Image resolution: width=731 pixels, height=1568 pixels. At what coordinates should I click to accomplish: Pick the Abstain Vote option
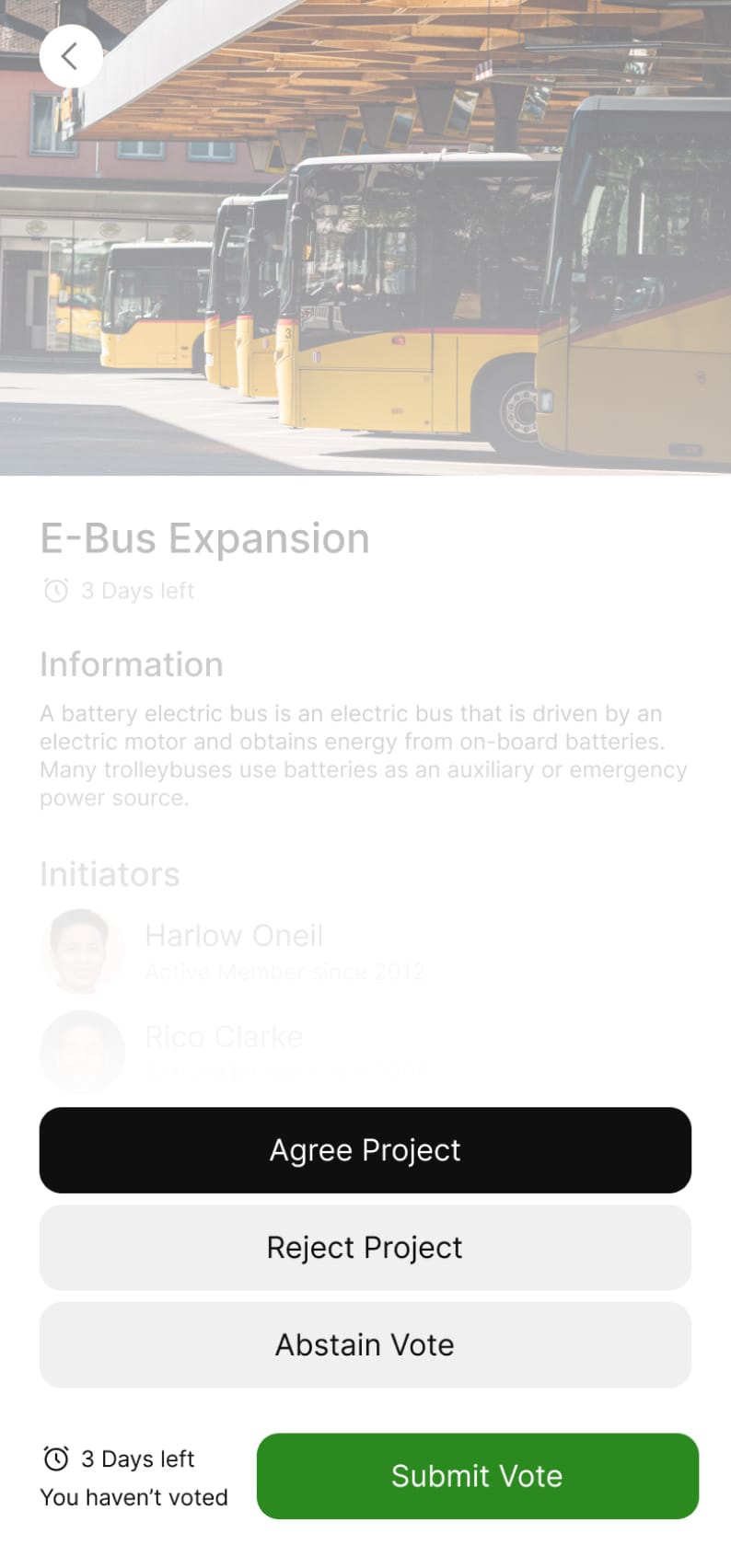[365, 1345]
